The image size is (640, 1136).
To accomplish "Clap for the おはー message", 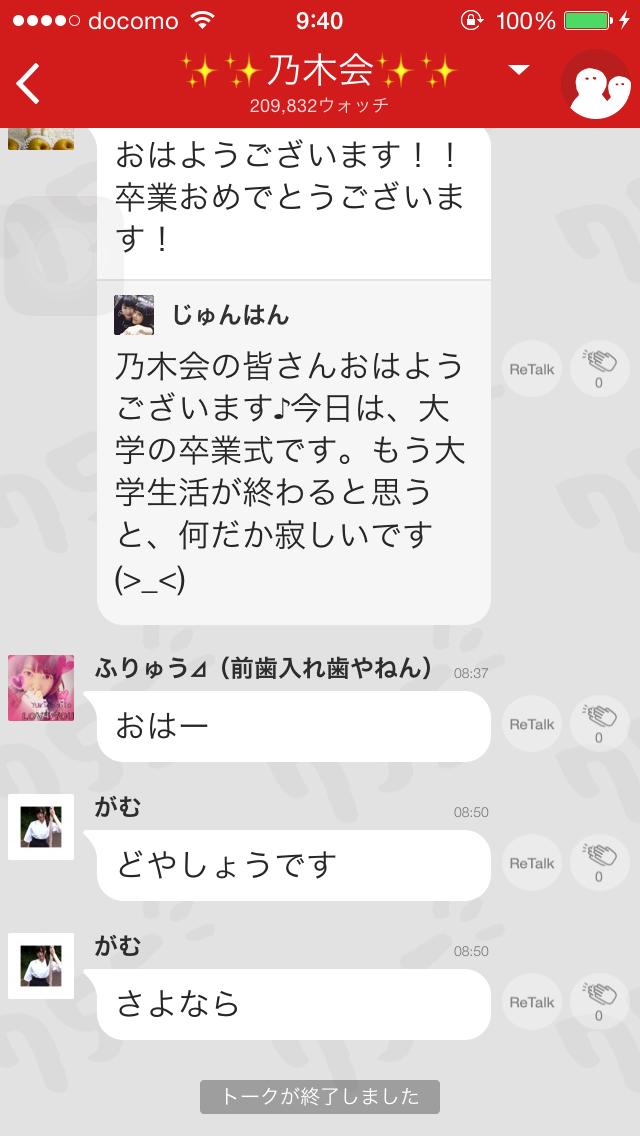I will pos(599,725).
